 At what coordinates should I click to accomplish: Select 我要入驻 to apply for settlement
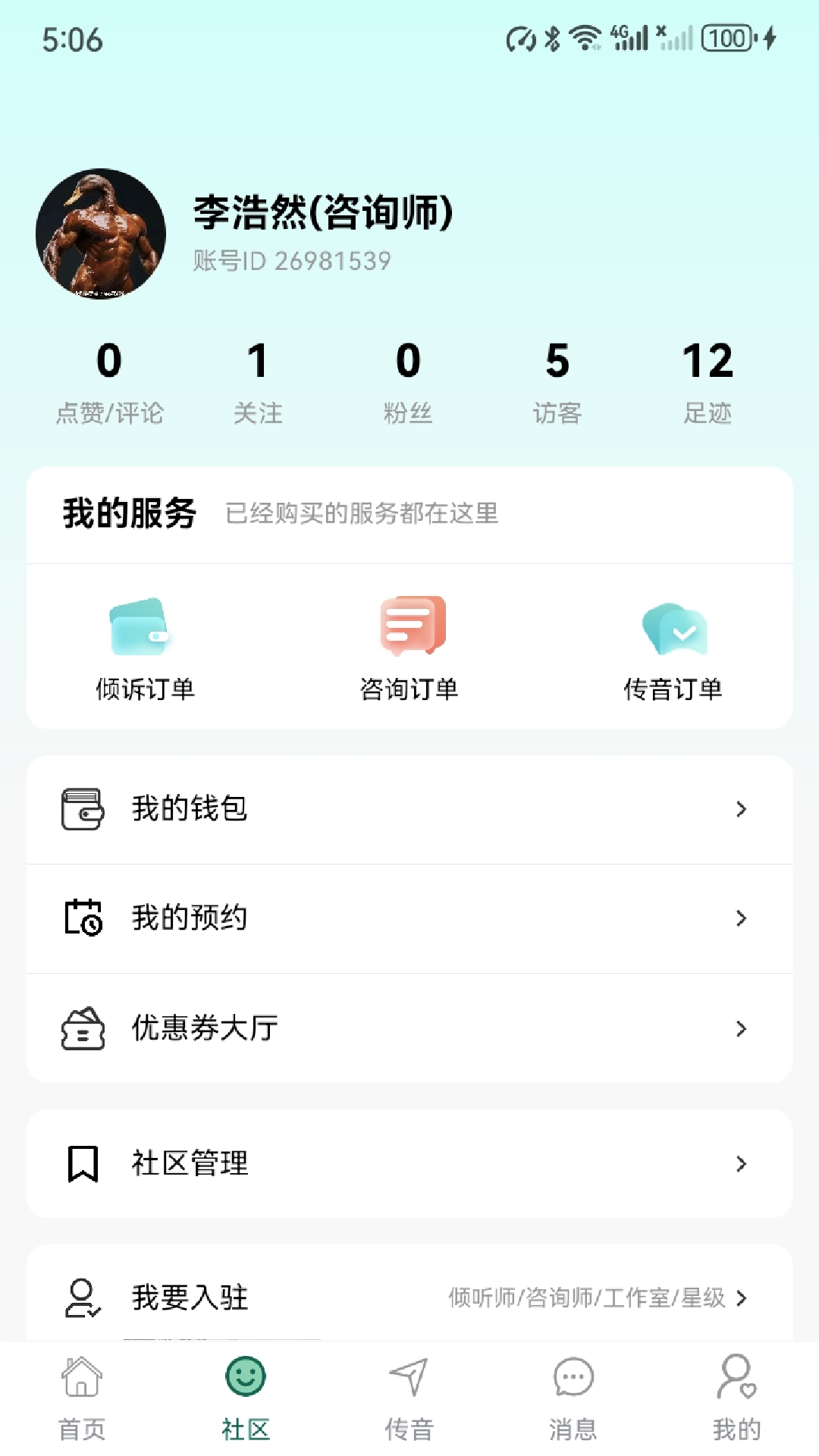(x=409, y=1298)
